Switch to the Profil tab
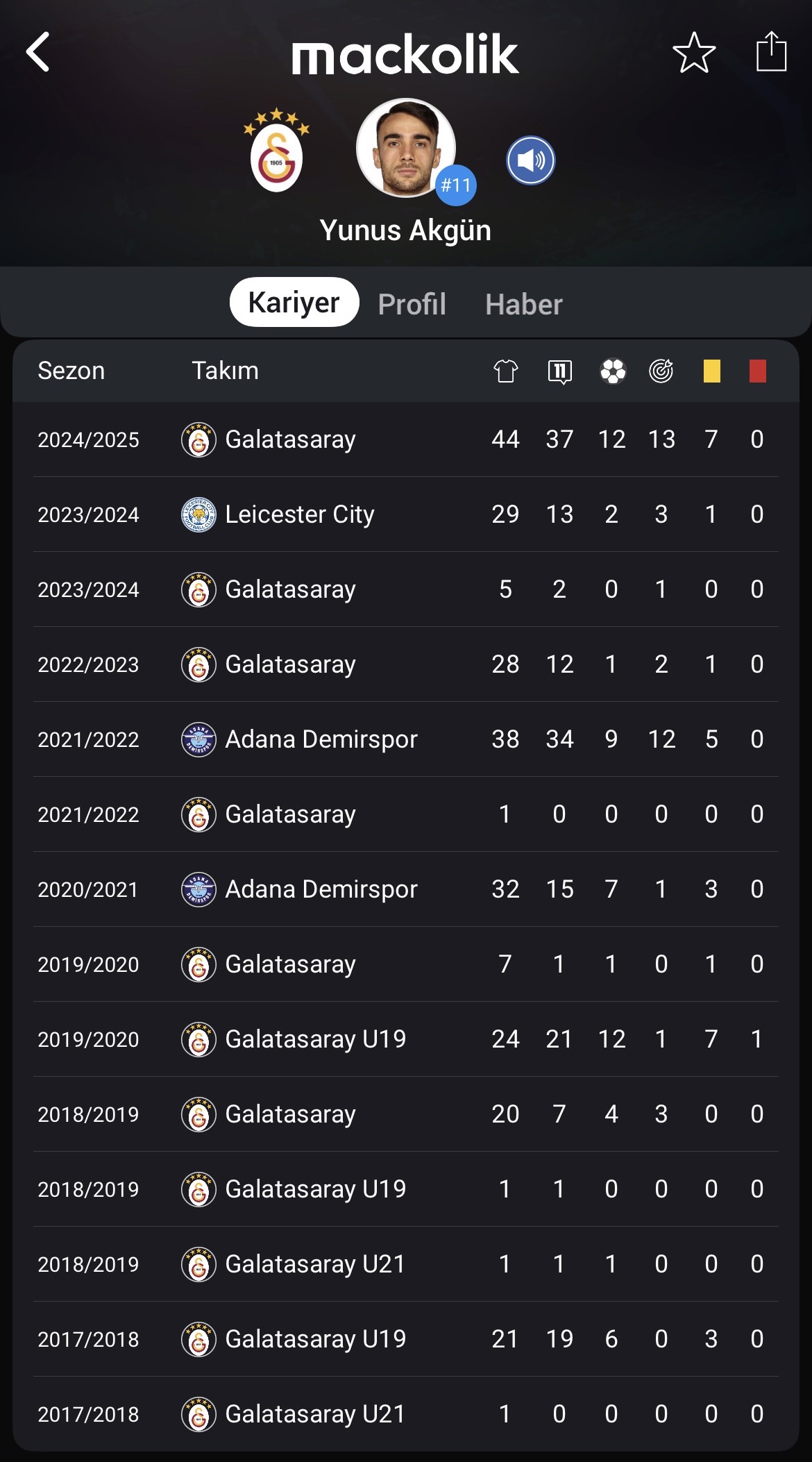The height and width of the screenshot is (1462, 812). 412,304
